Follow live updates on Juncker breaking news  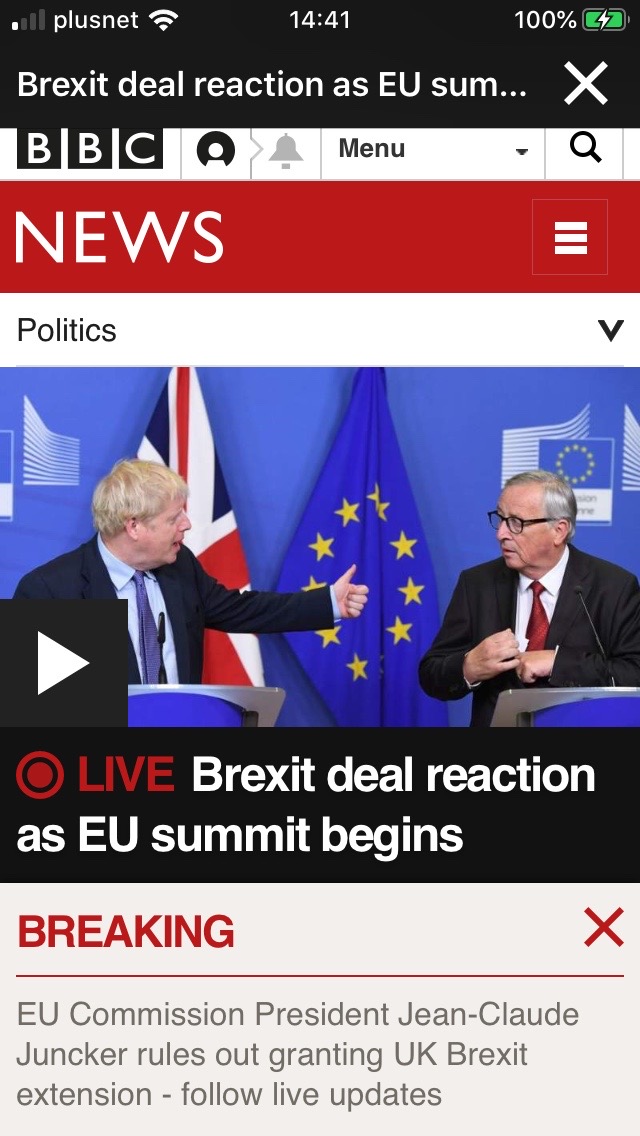pyautogui.click(x=298, y=1055)
